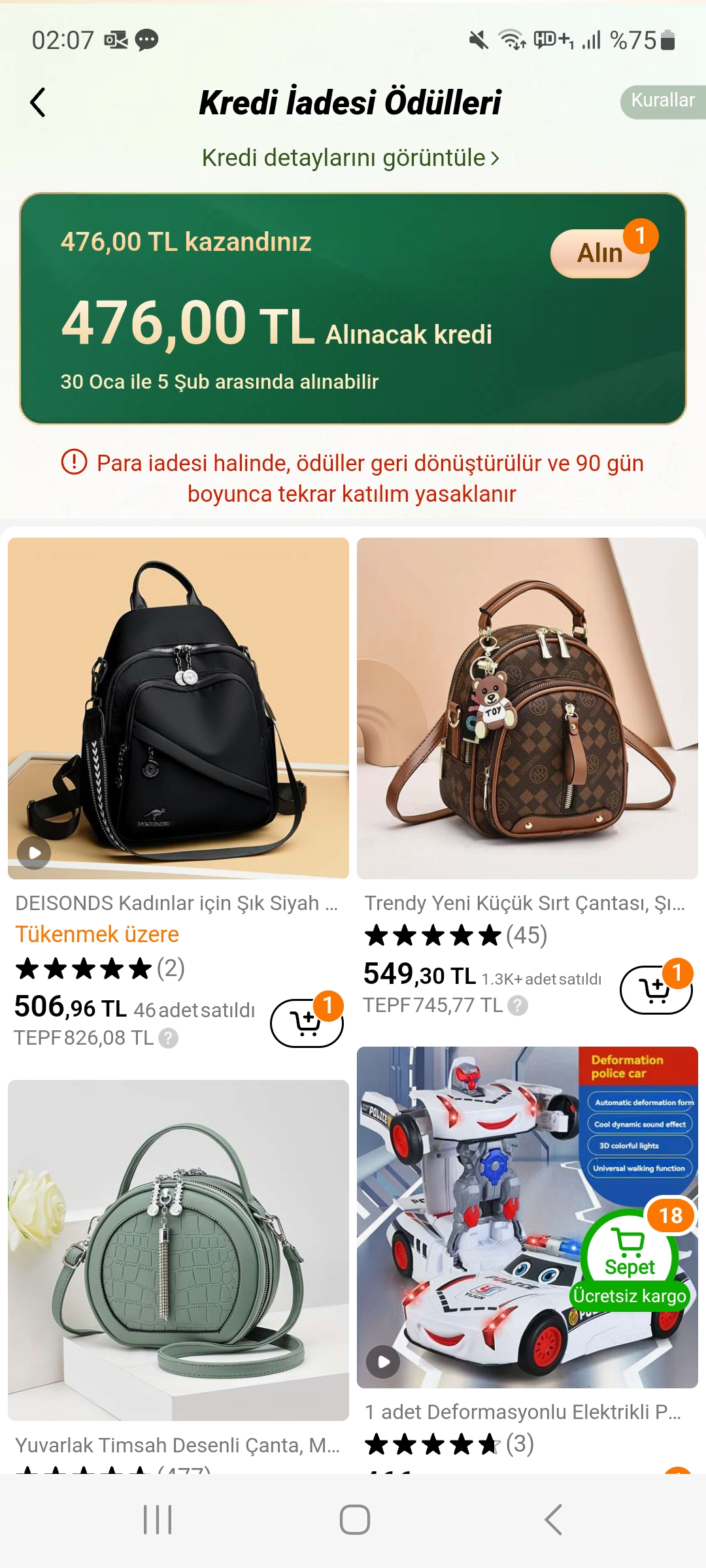Open the Deformasyonlu Elektrikli police car product
Screen dimensions: 706x1568
(x=528, y=1217)
